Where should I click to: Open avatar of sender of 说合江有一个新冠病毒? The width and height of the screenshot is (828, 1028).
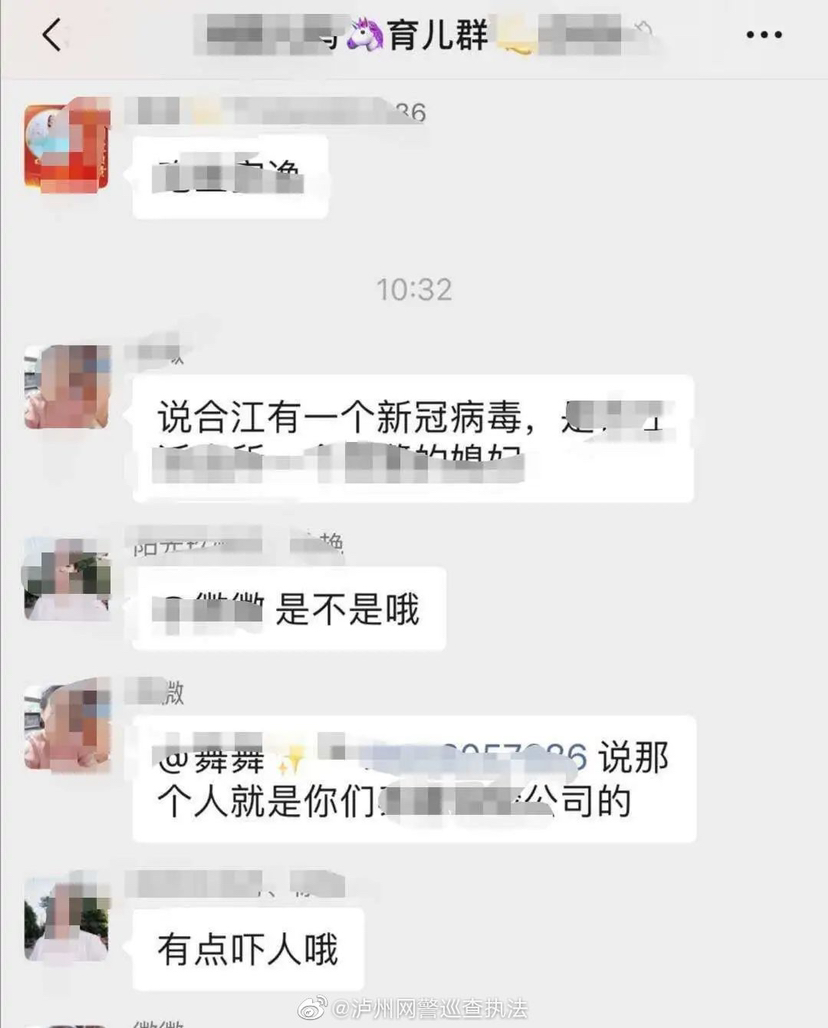66,387
